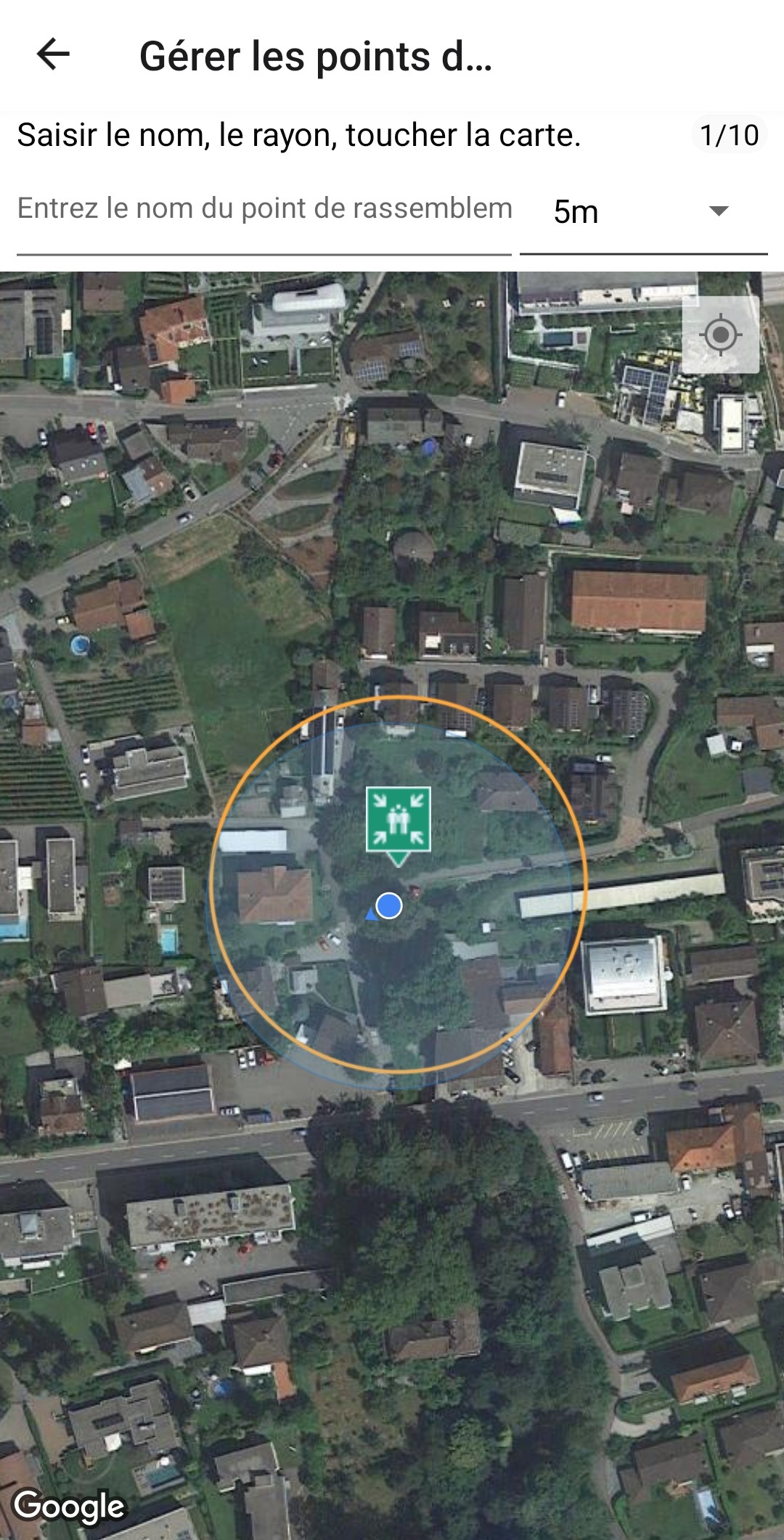This screenshot has width=784, height=1540.
Task: Tap the green assembly point marker
Action: point(398,820)
